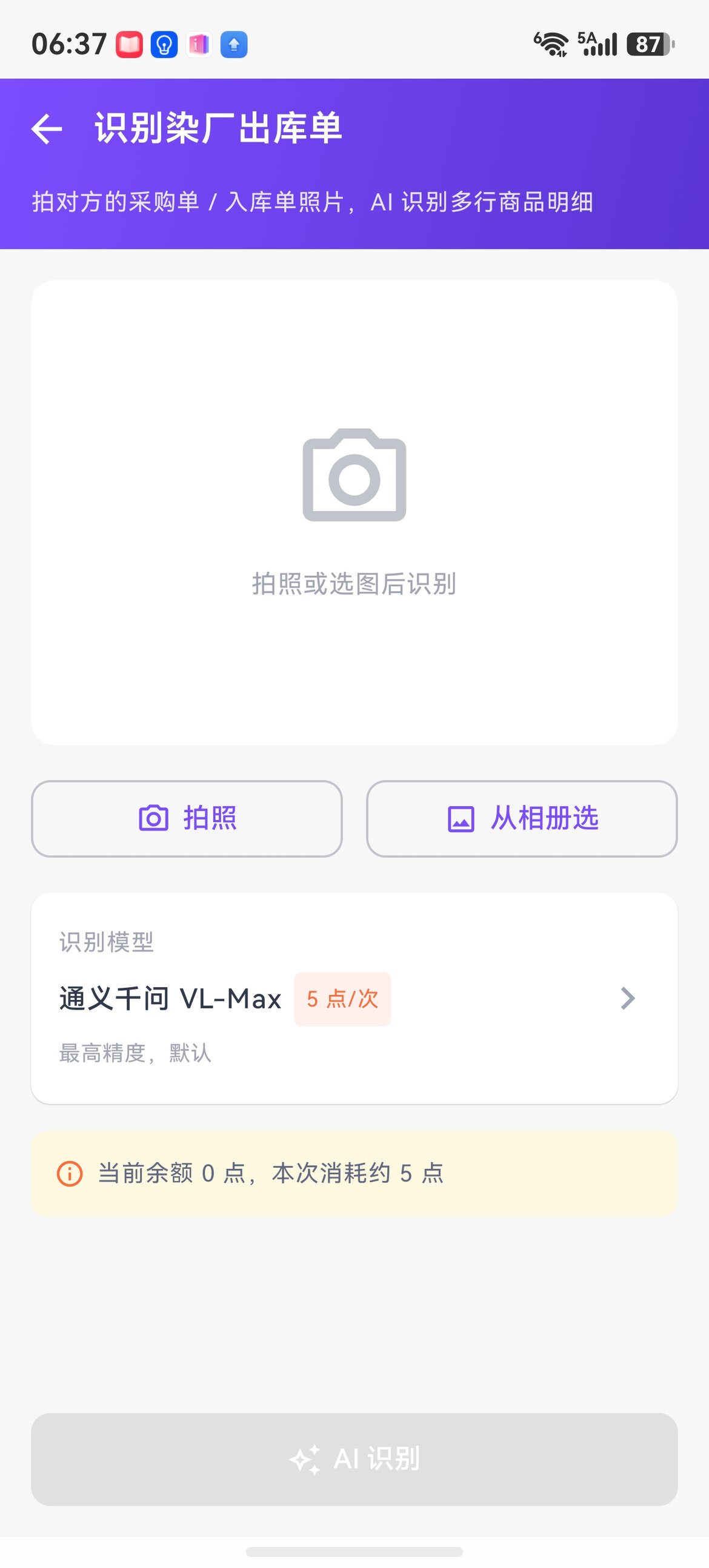Tap the gallery icon on 从相册选 button
The image size is (709, 1568).
462,819
